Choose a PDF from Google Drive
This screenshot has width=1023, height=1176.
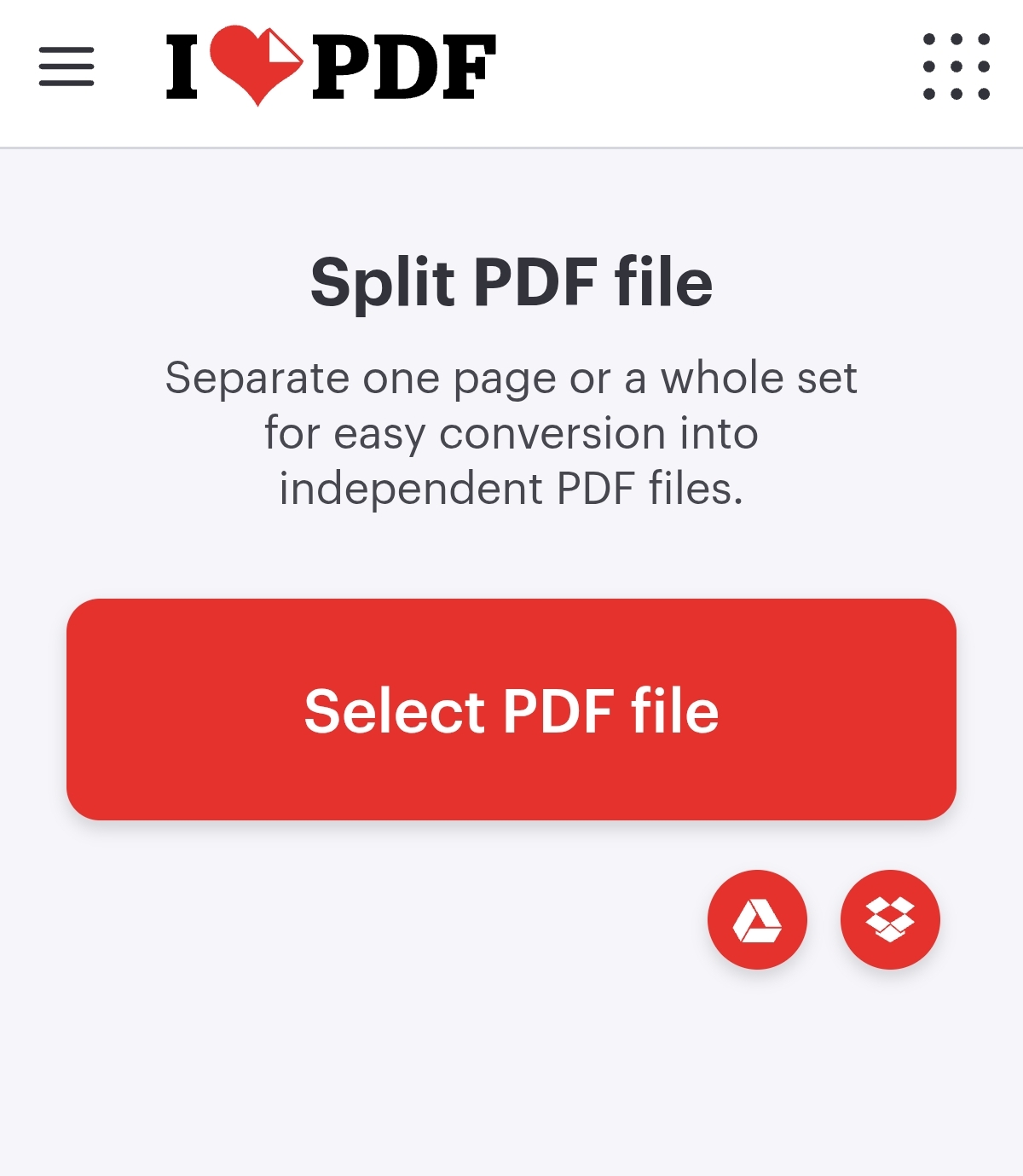[757, 919]
